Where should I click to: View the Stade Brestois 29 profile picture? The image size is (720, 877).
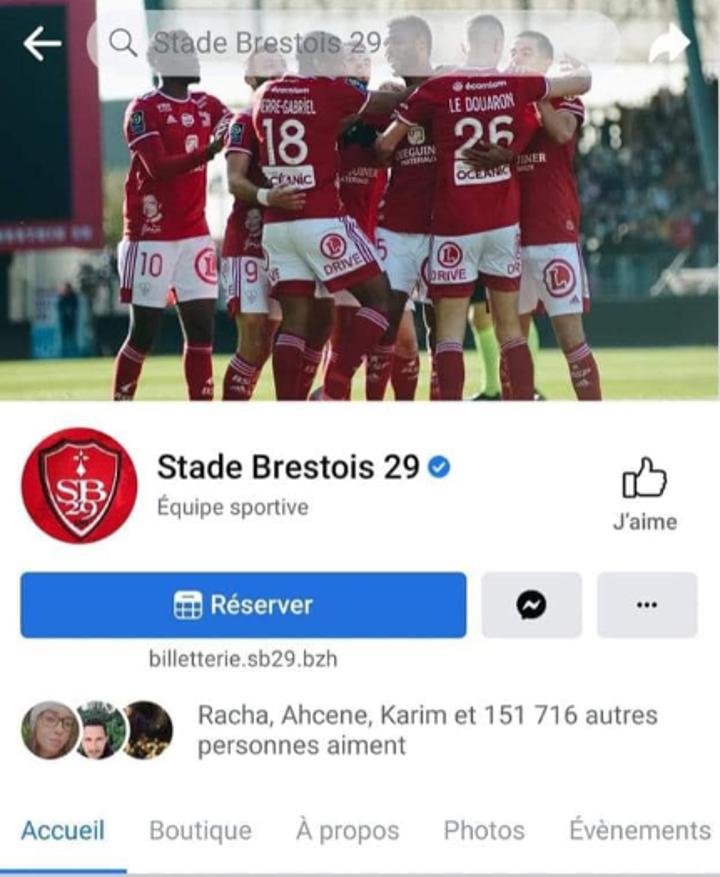(x=79, y=485)
